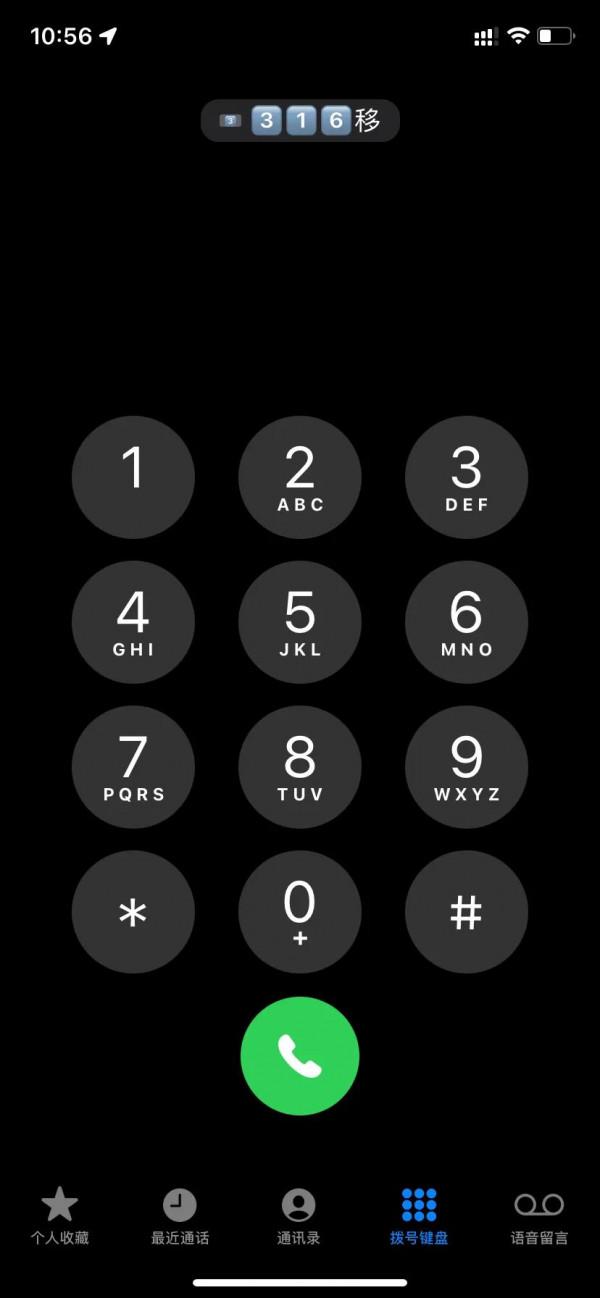Tap the pound # key

466,912
